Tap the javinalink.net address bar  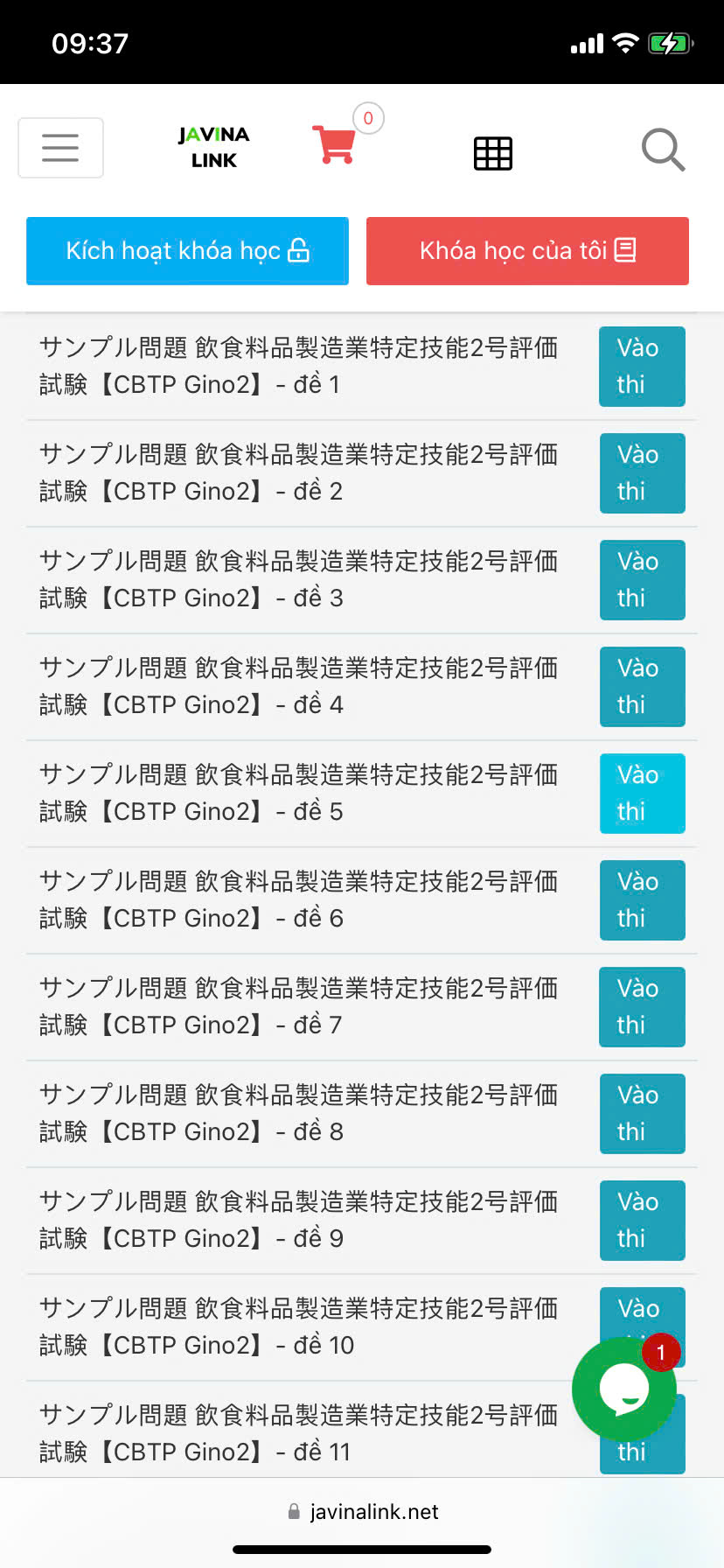pyautogui.click(x=362, y=1512)
